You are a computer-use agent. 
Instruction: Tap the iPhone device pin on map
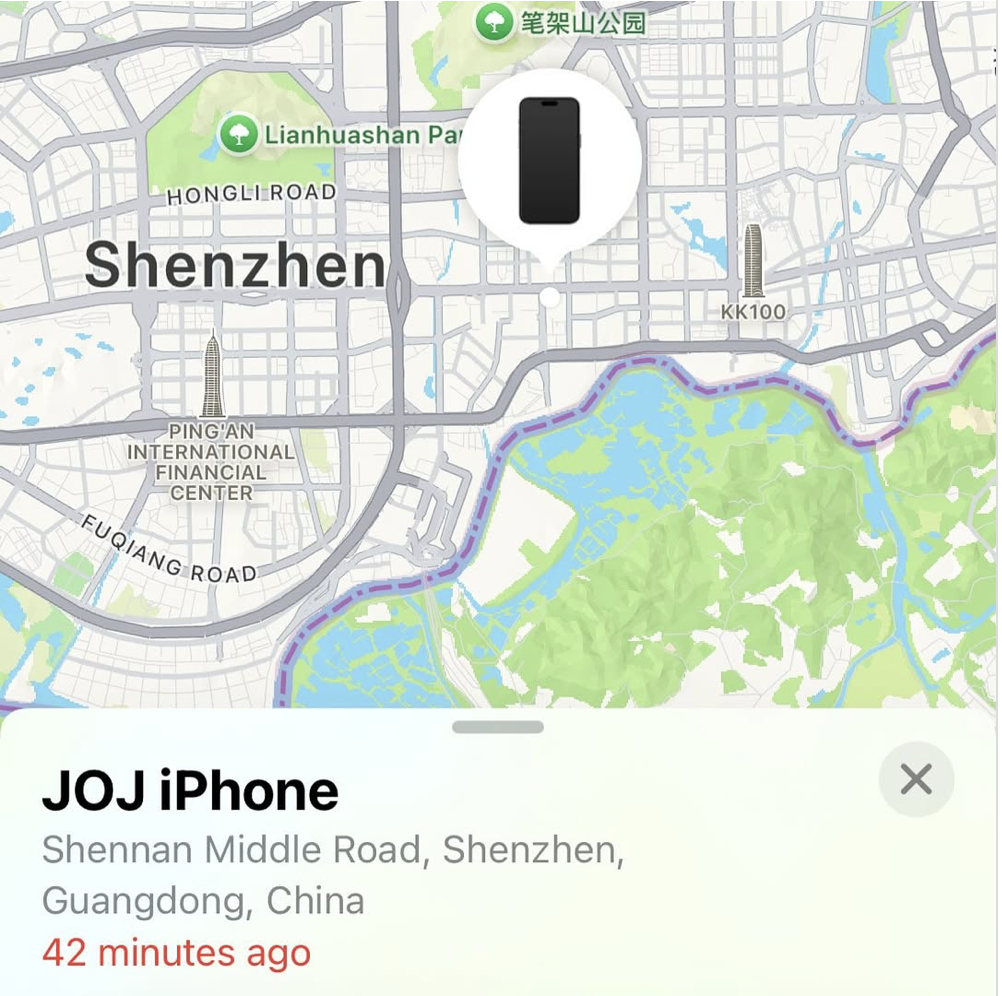[x=549, y=161]
